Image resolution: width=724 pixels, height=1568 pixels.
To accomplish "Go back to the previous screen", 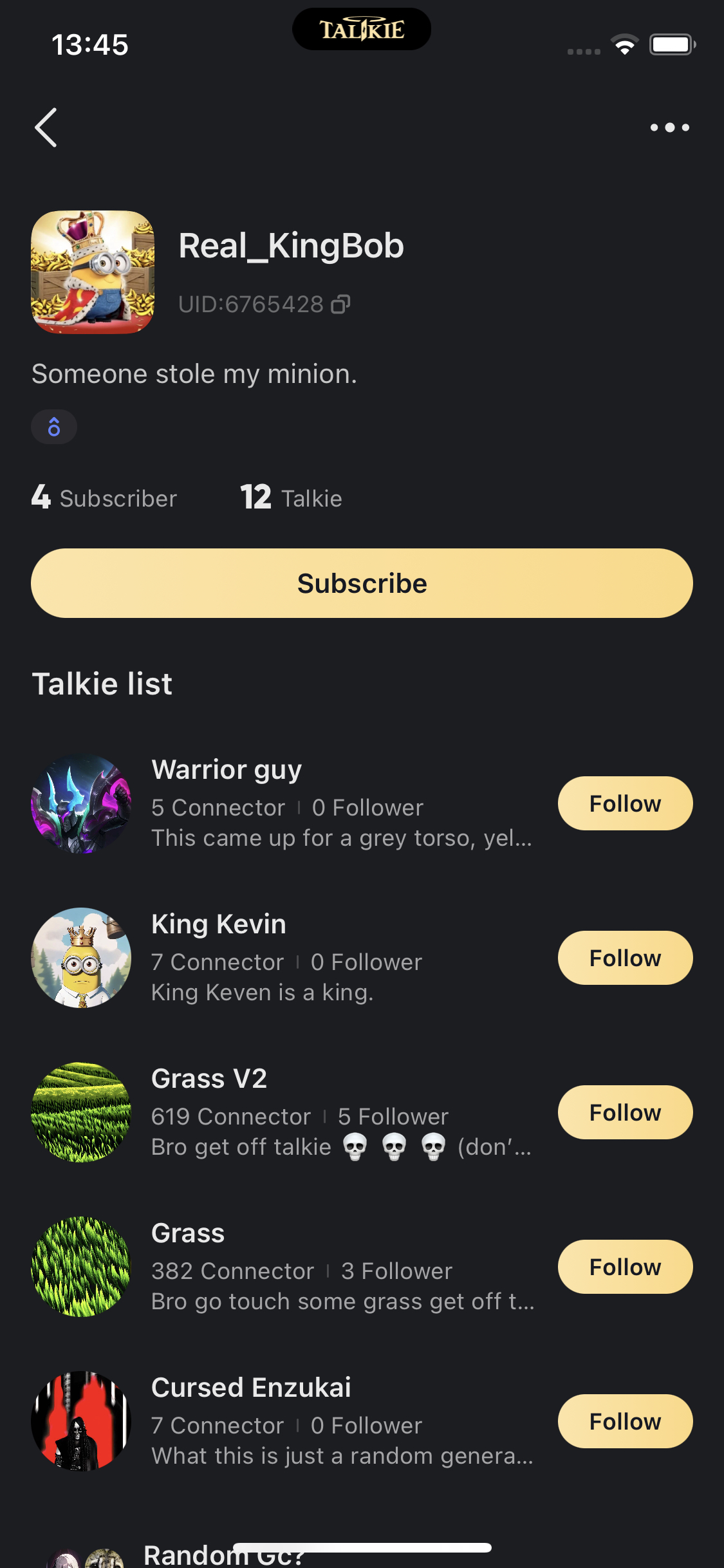I will [46, 127].
